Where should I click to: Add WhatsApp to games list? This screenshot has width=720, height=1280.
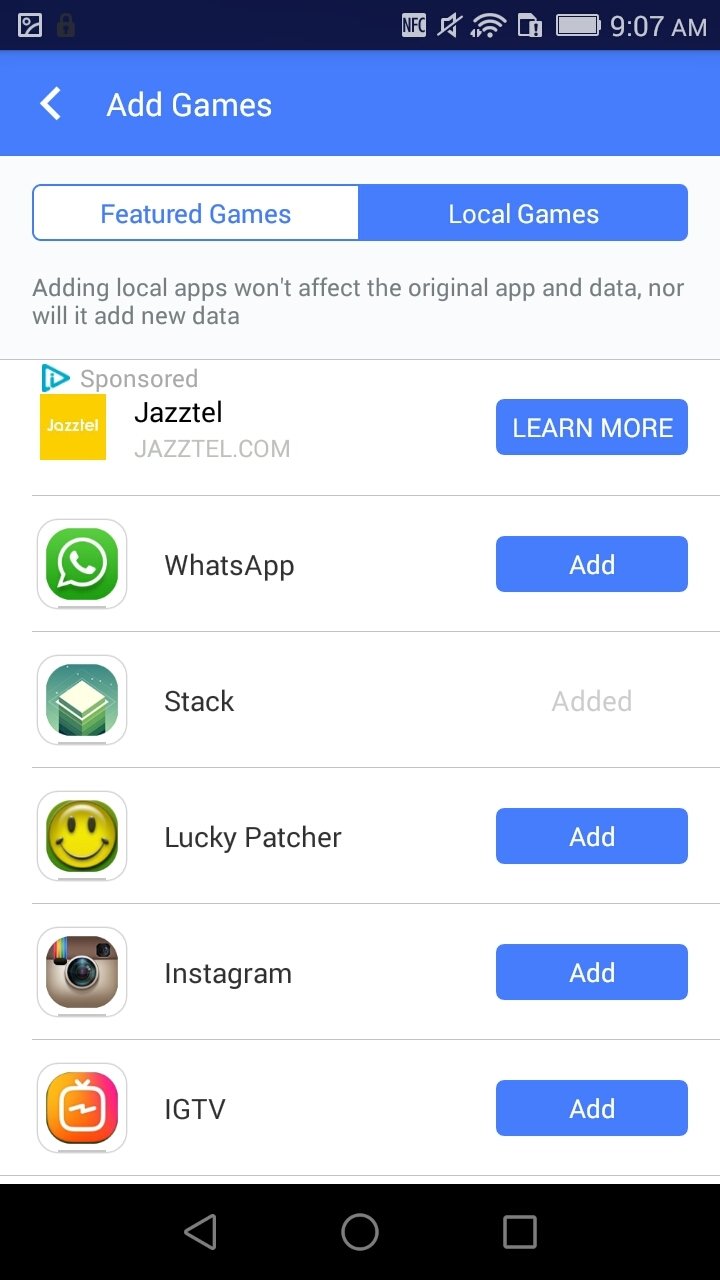[x=592, y=564]
